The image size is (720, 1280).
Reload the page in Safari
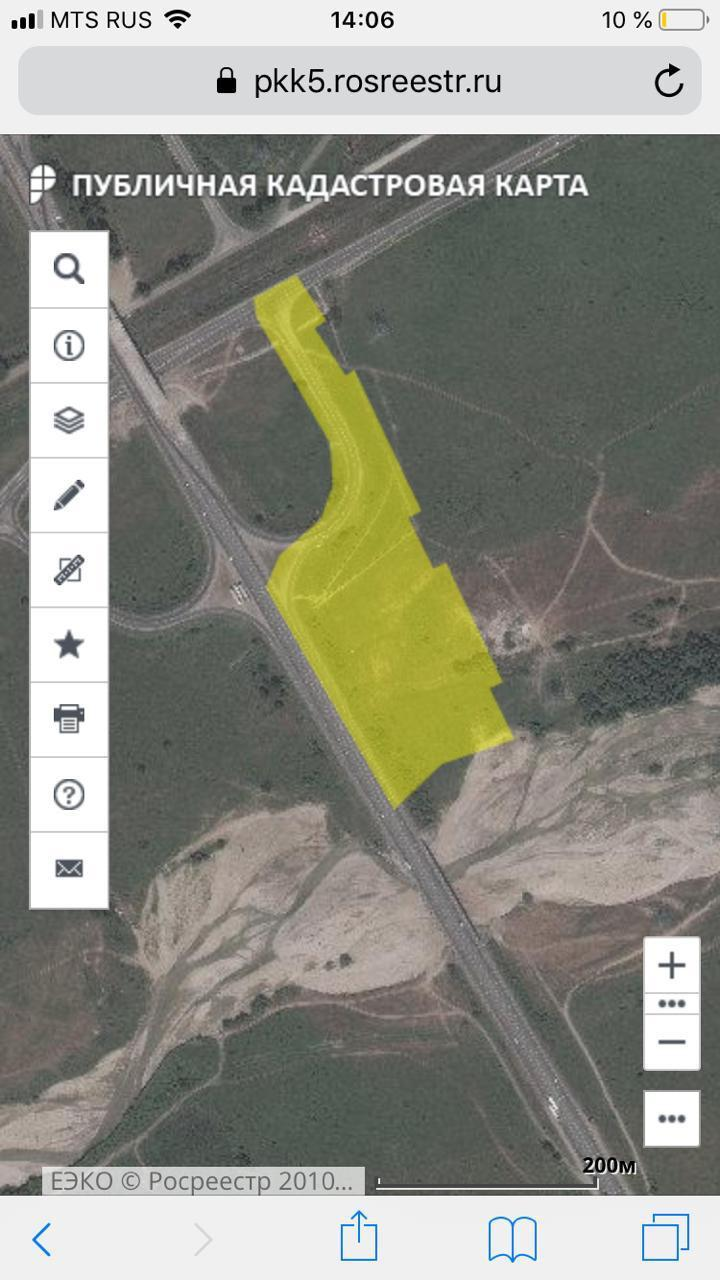click(669, 81)
